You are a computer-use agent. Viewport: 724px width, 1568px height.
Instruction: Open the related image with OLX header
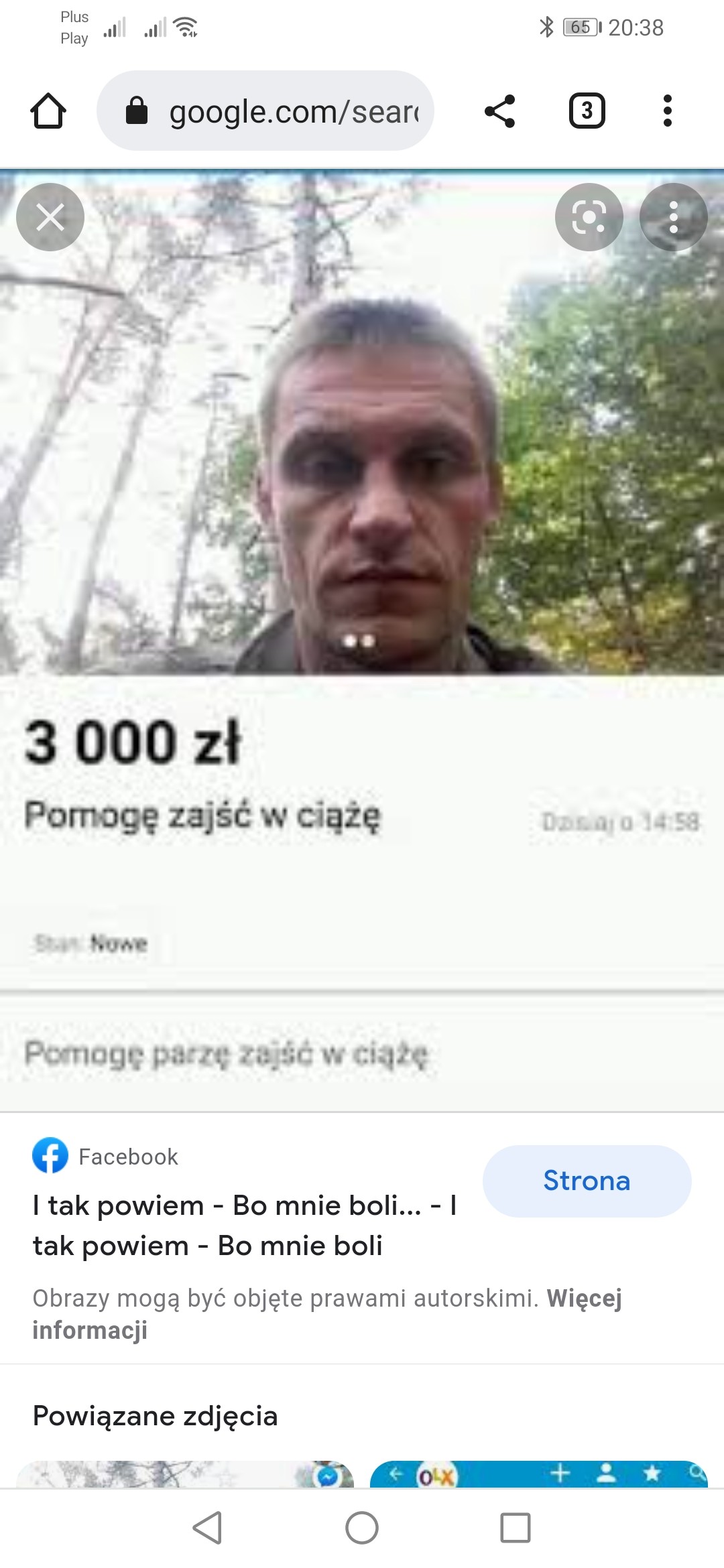point(538,1474)
